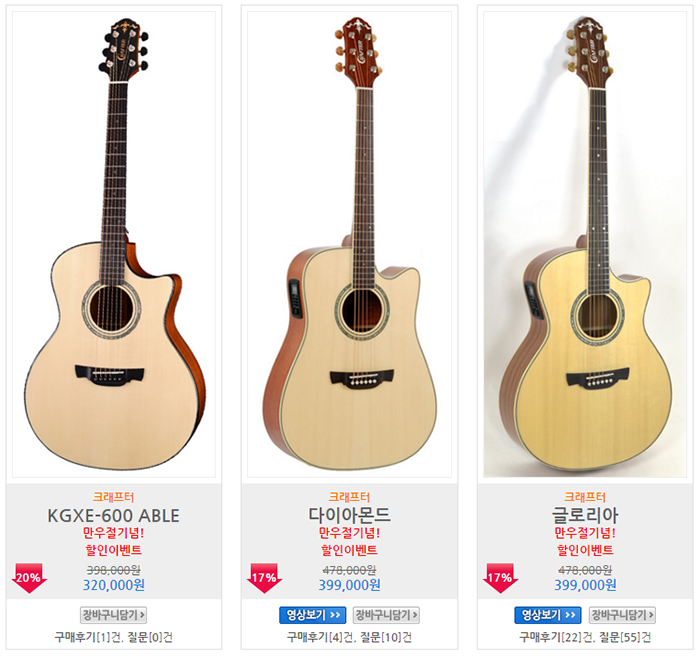Watch the 다이아몬드 video via 영상보기
Image resolution: width=700 pixels, height=658 pixels.
click(312, 614)
